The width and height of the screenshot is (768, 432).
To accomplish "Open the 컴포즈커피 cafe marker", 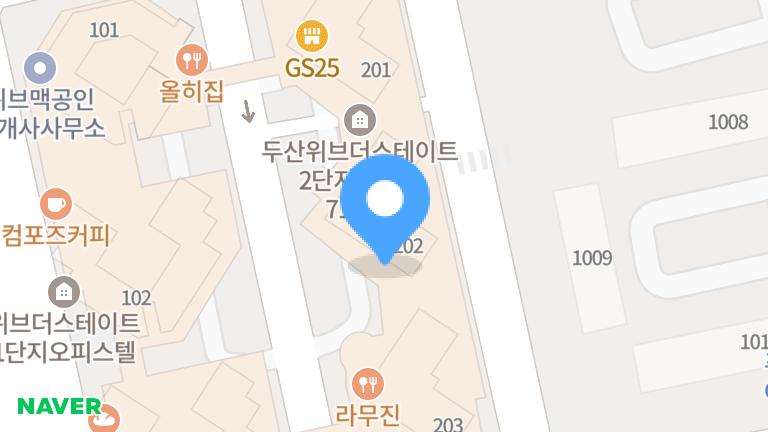I will click(56, 205).
